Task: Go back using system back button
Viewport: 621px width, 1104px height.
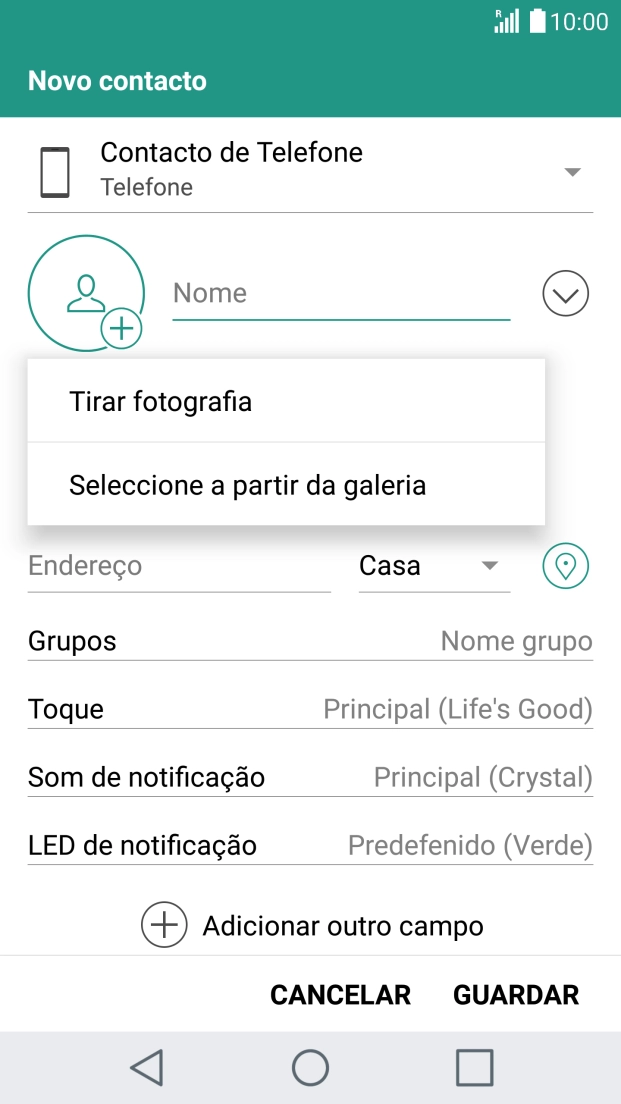Action: [147, 1068]
